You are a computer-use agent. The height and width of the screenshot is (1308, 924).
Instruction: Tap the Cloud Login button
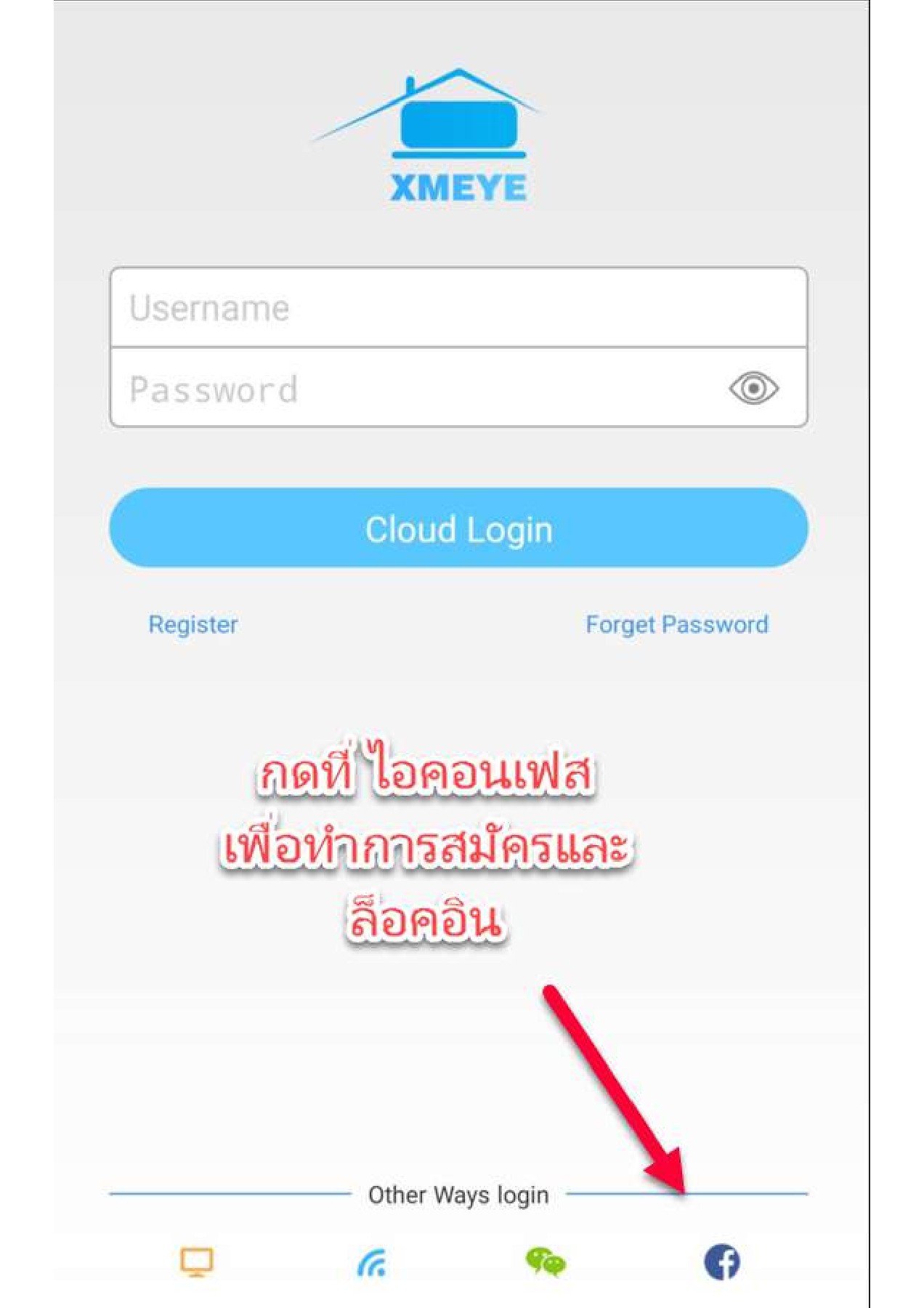[x=458, y=528]
